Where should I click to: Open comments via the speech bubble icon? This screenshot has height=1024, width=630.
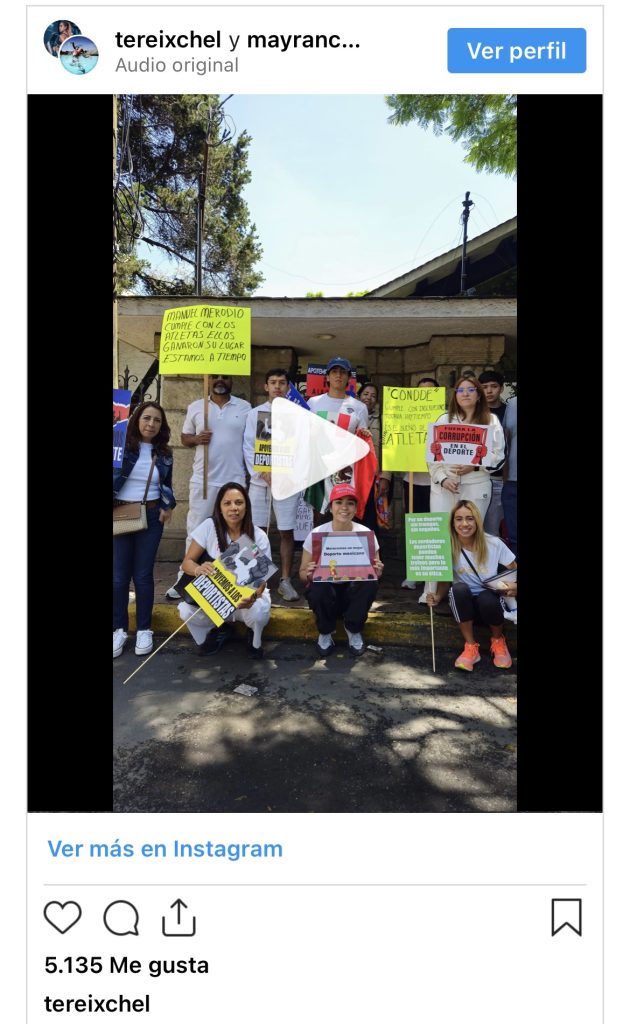tap(121, 917)
